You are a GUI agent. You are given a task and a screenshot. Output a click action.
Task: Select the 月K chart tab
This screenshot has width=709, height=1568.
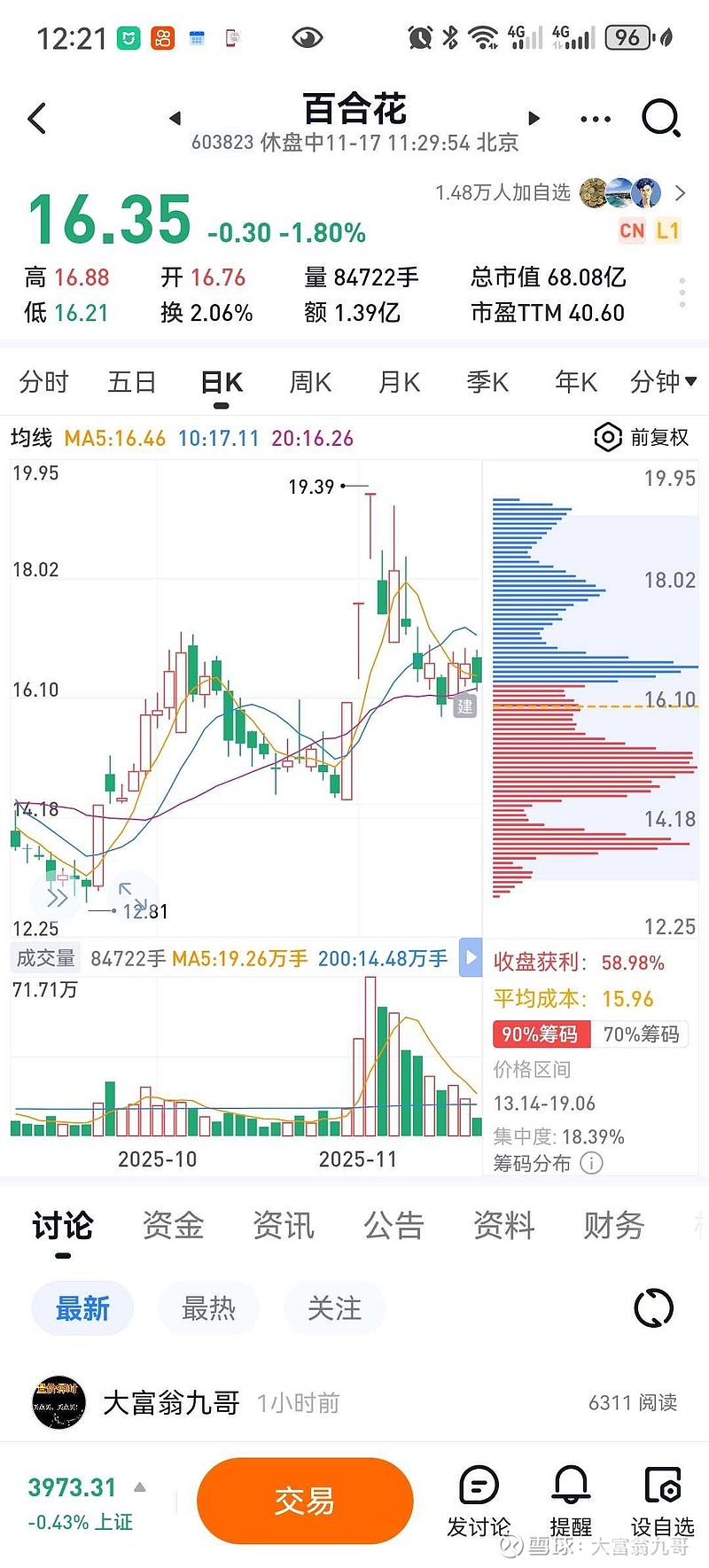pyautogui.click(x=399, y=382)
